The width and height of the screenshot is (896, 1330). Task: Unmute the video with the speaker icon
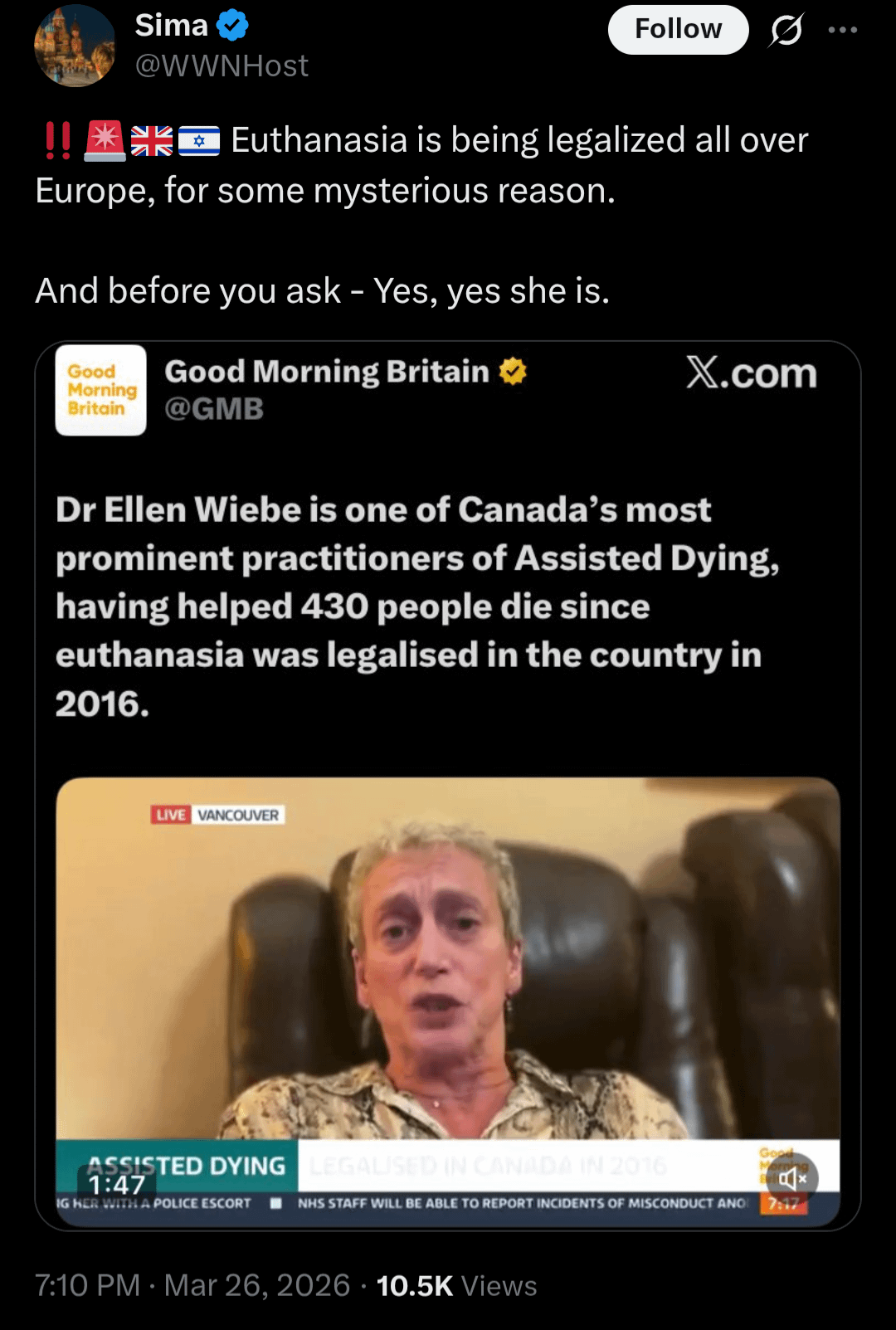click(792, 1178)
